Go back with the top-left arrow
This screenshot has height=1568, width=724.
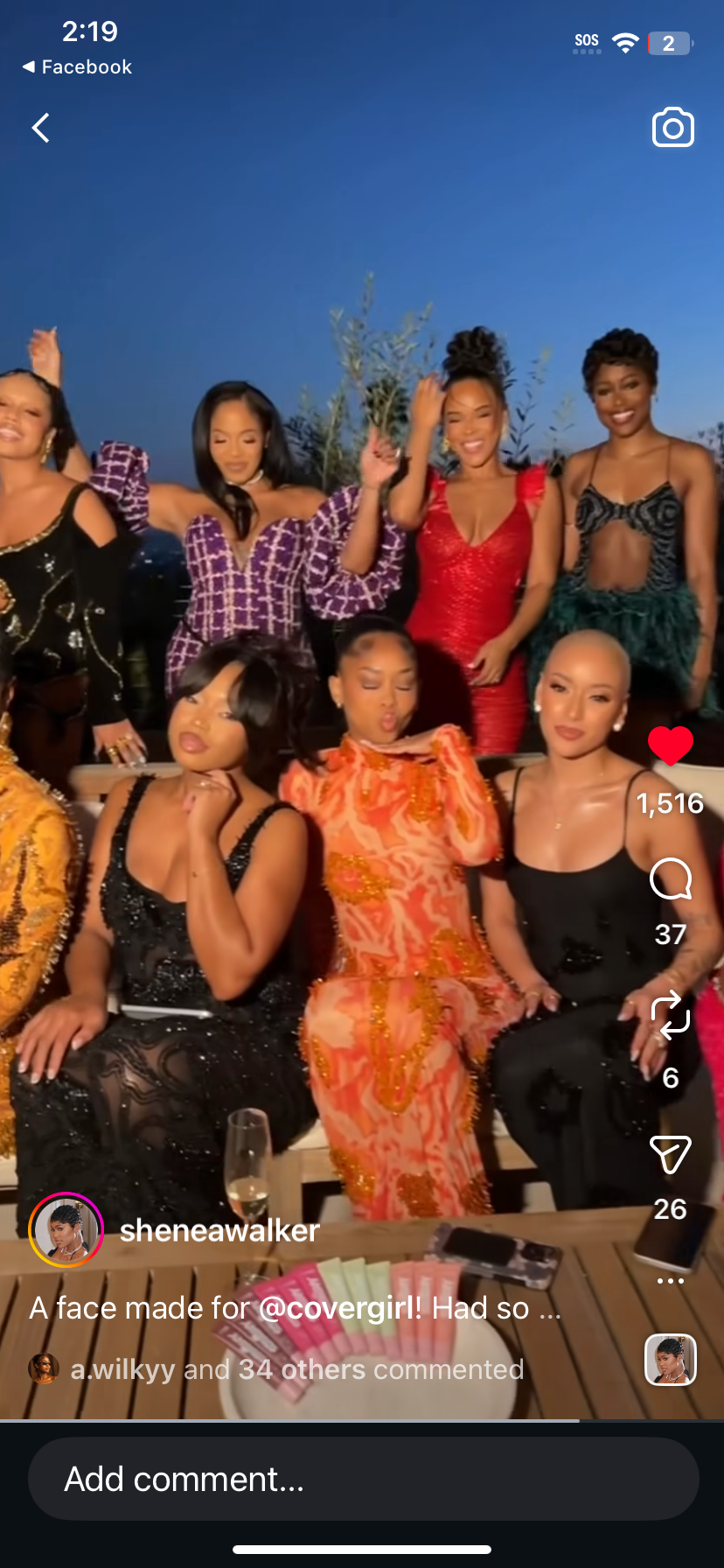pos(40,129)
